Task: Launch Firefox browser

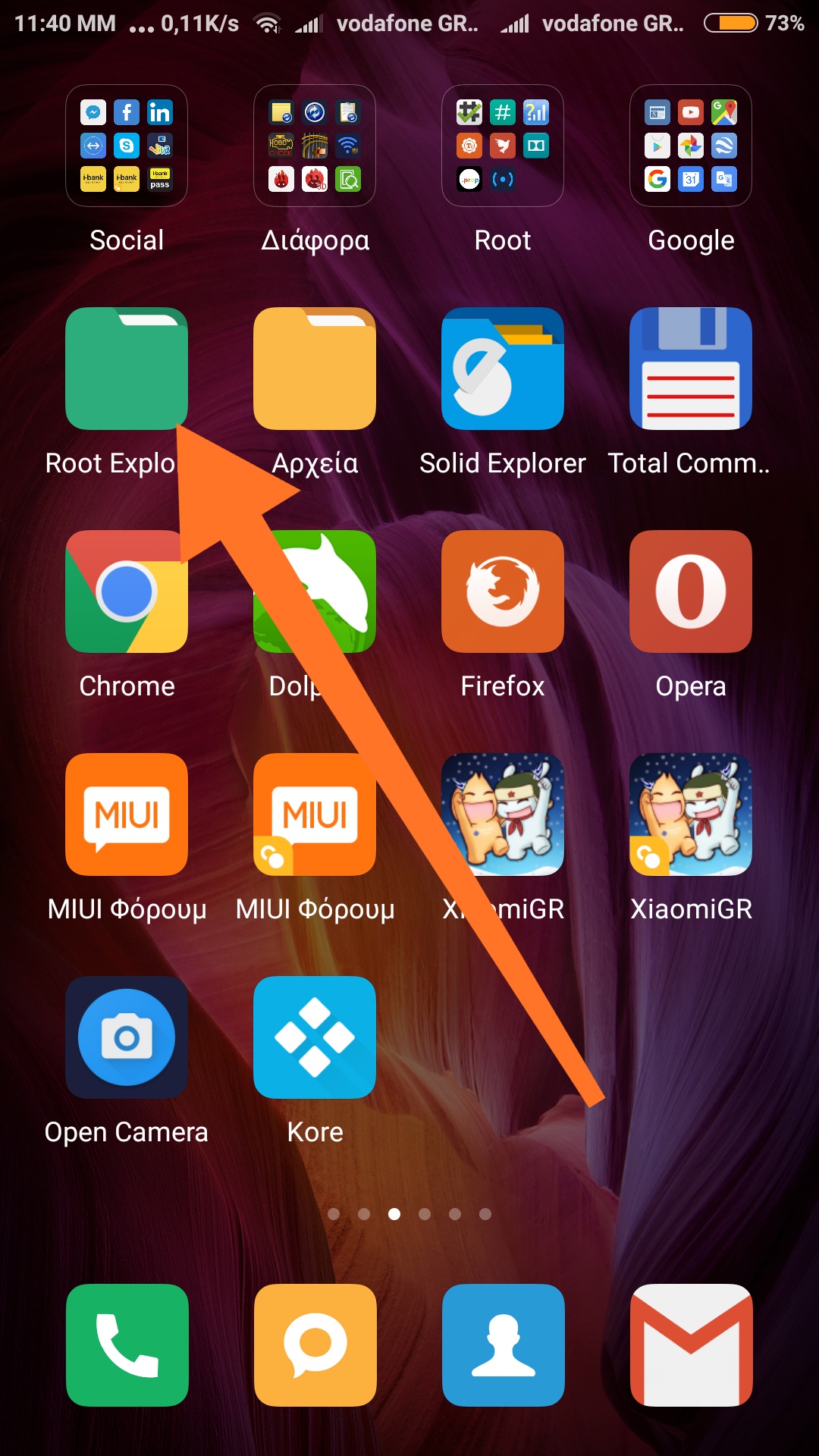Action: coord(503,591)
